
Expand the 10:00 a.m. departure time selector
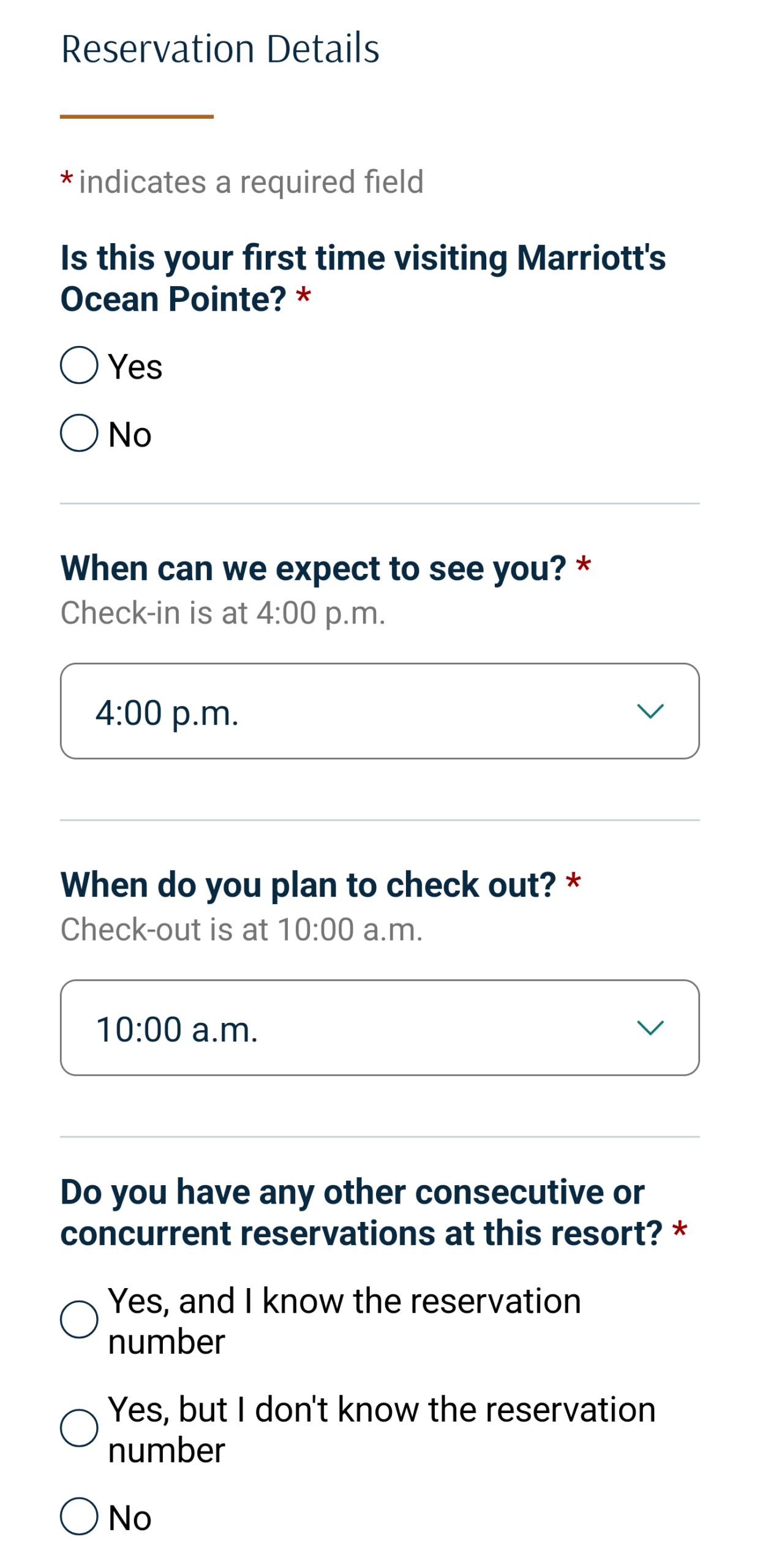[x=380, y=1027]
